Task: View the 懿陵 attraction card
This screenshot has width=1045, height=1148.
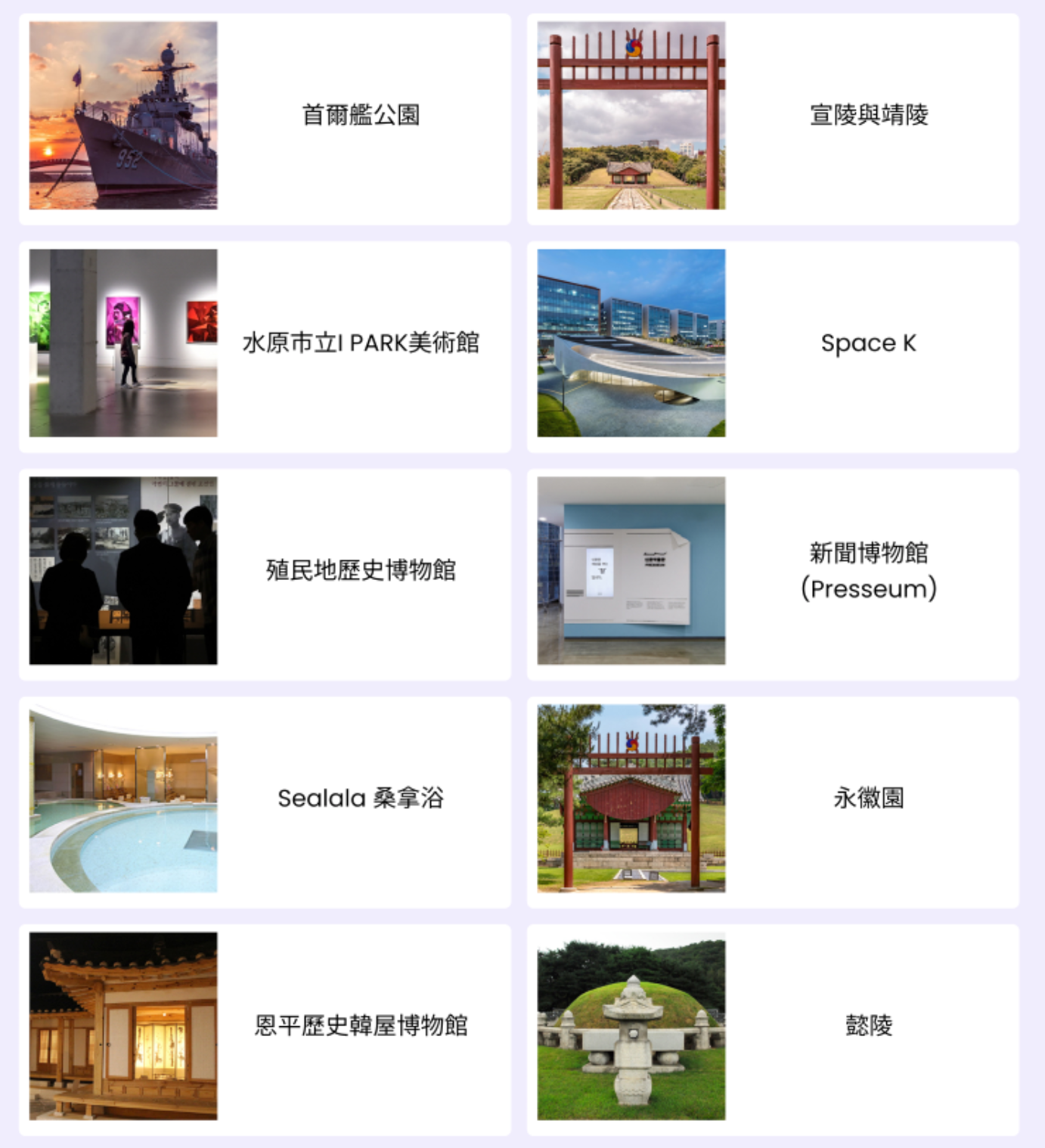Action: coord(773,1029)
